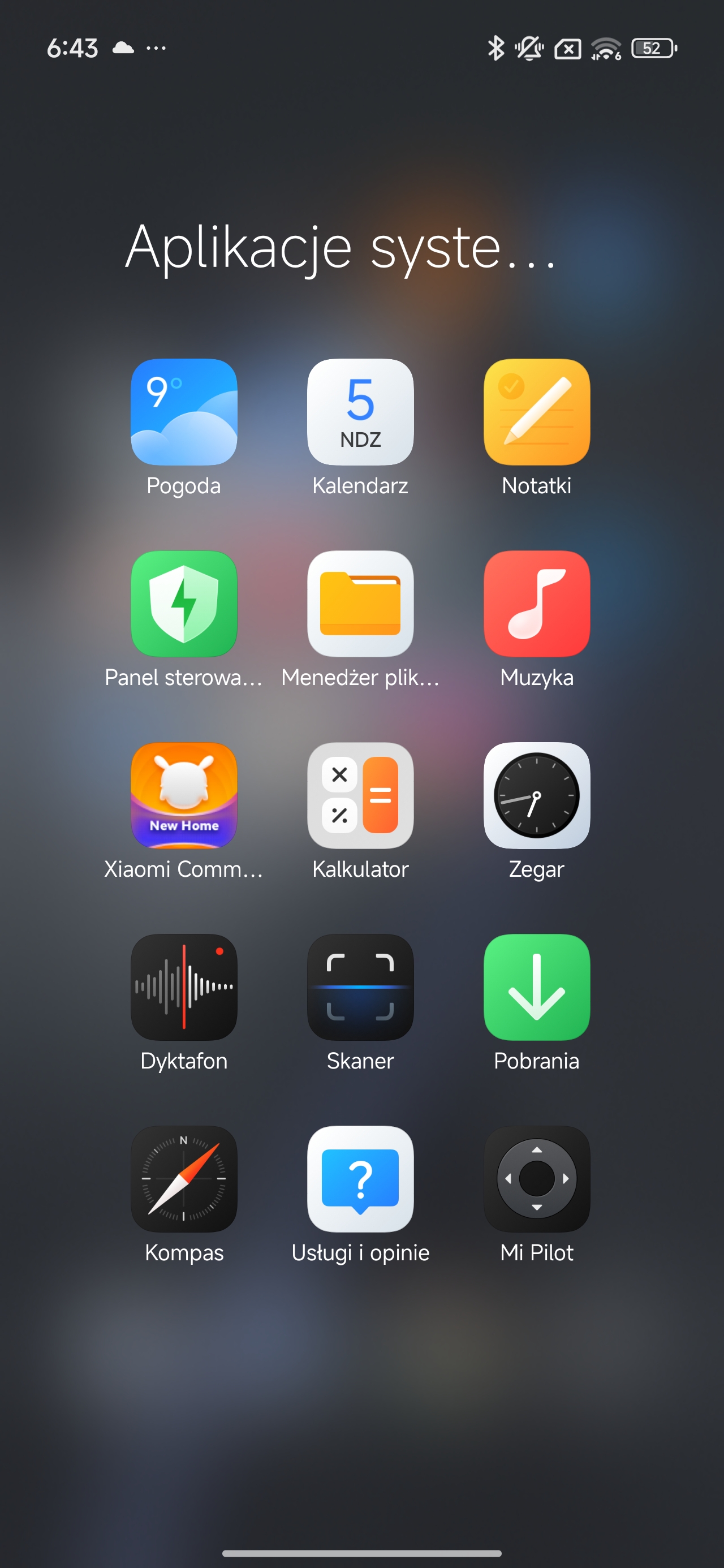The width and height of the screenshot is (724, 1568).
Task: Launch the Kompas app
Action: click(x=184, y=1179)
